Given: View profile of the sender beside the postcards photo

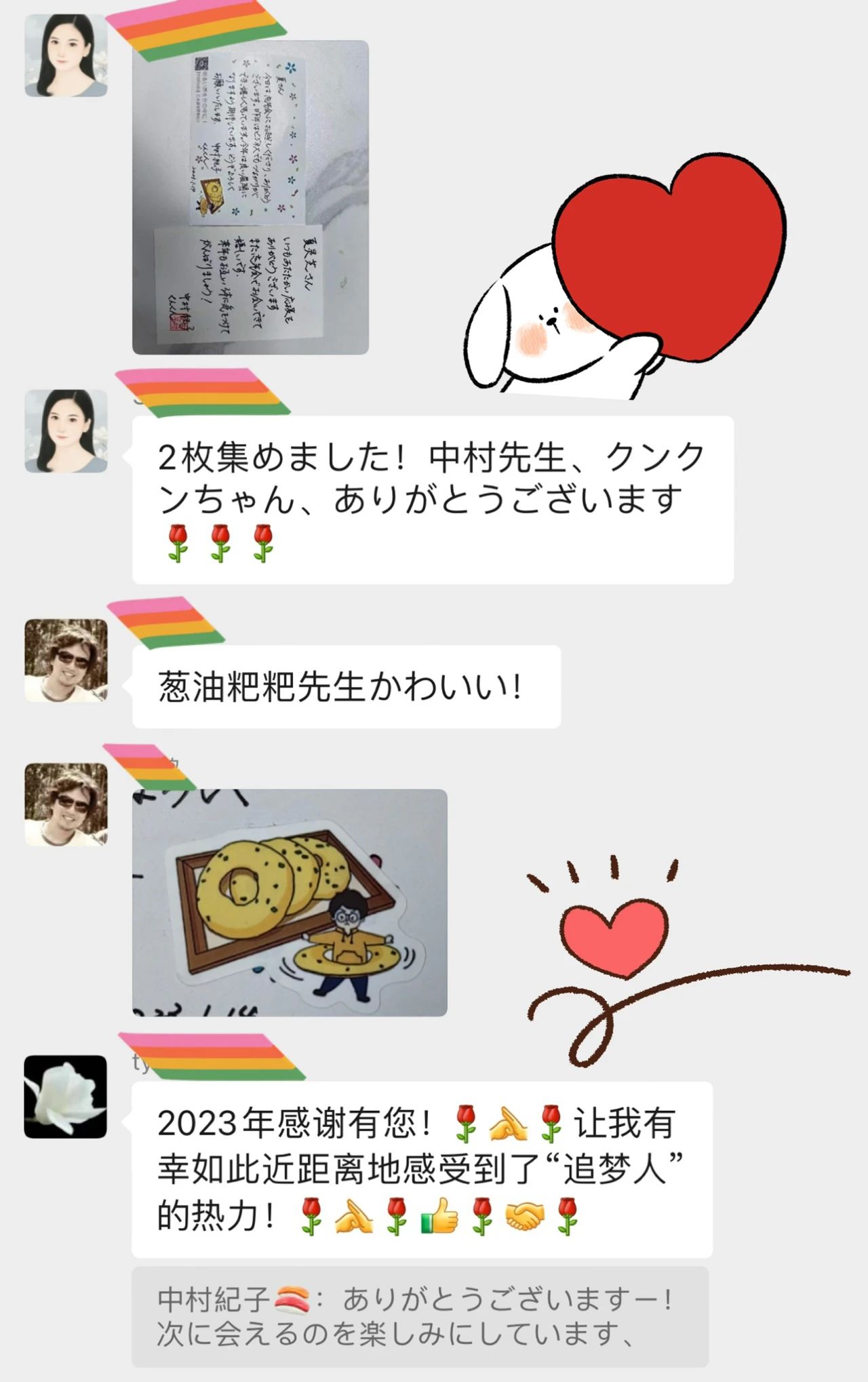Looking at the screenshot, I should [66, 56].
